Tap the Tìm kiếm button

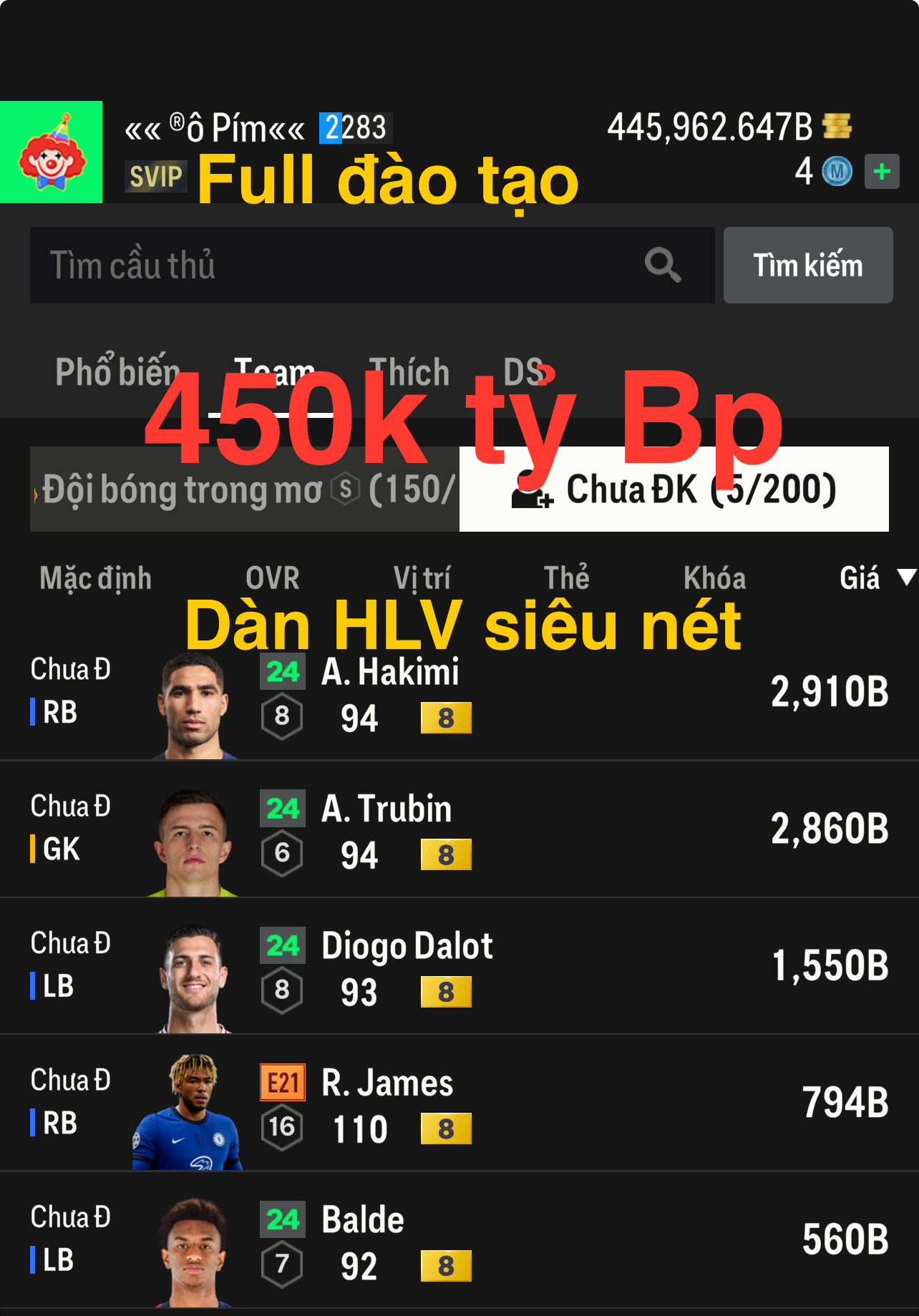click(807, 265)
